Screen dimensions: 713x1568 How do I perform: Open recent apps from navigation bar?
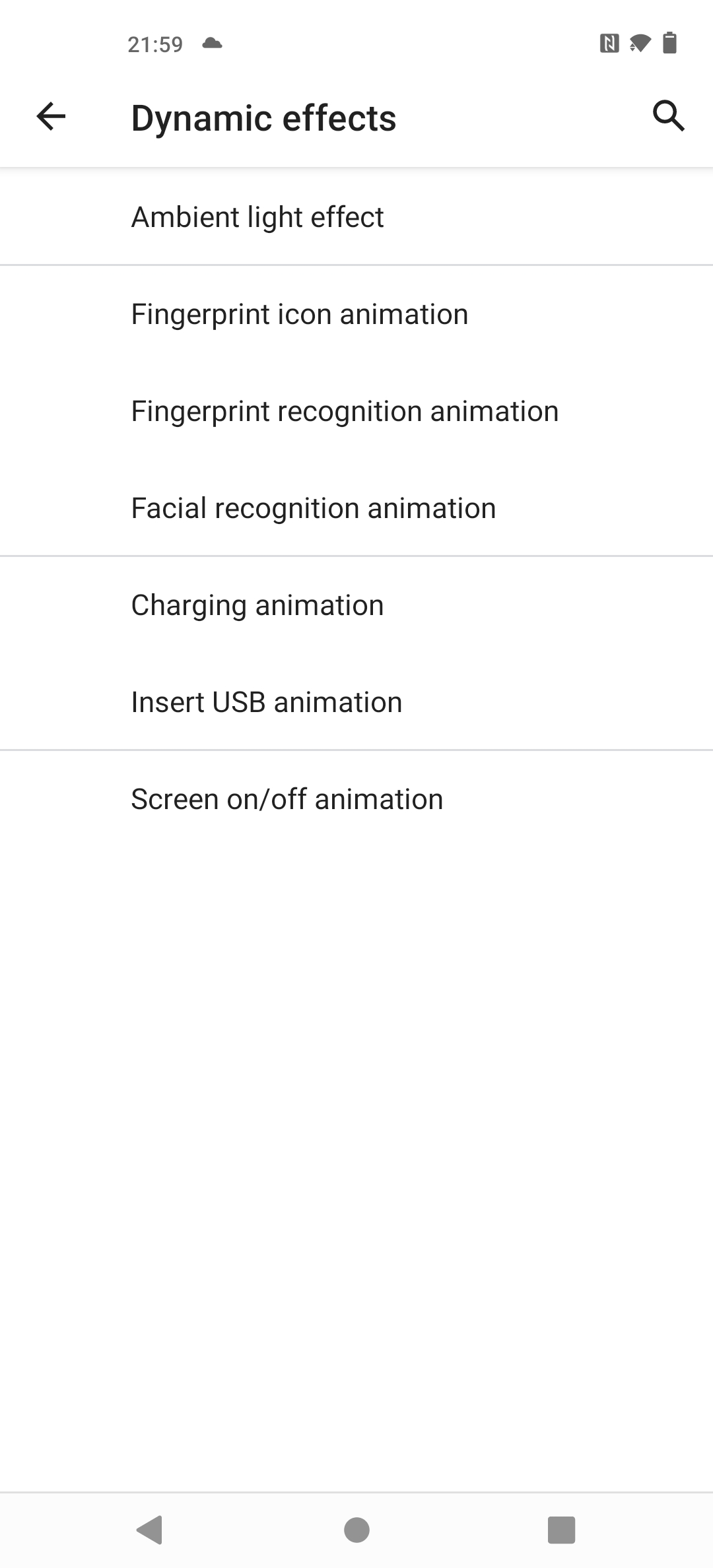(561, 1530)
